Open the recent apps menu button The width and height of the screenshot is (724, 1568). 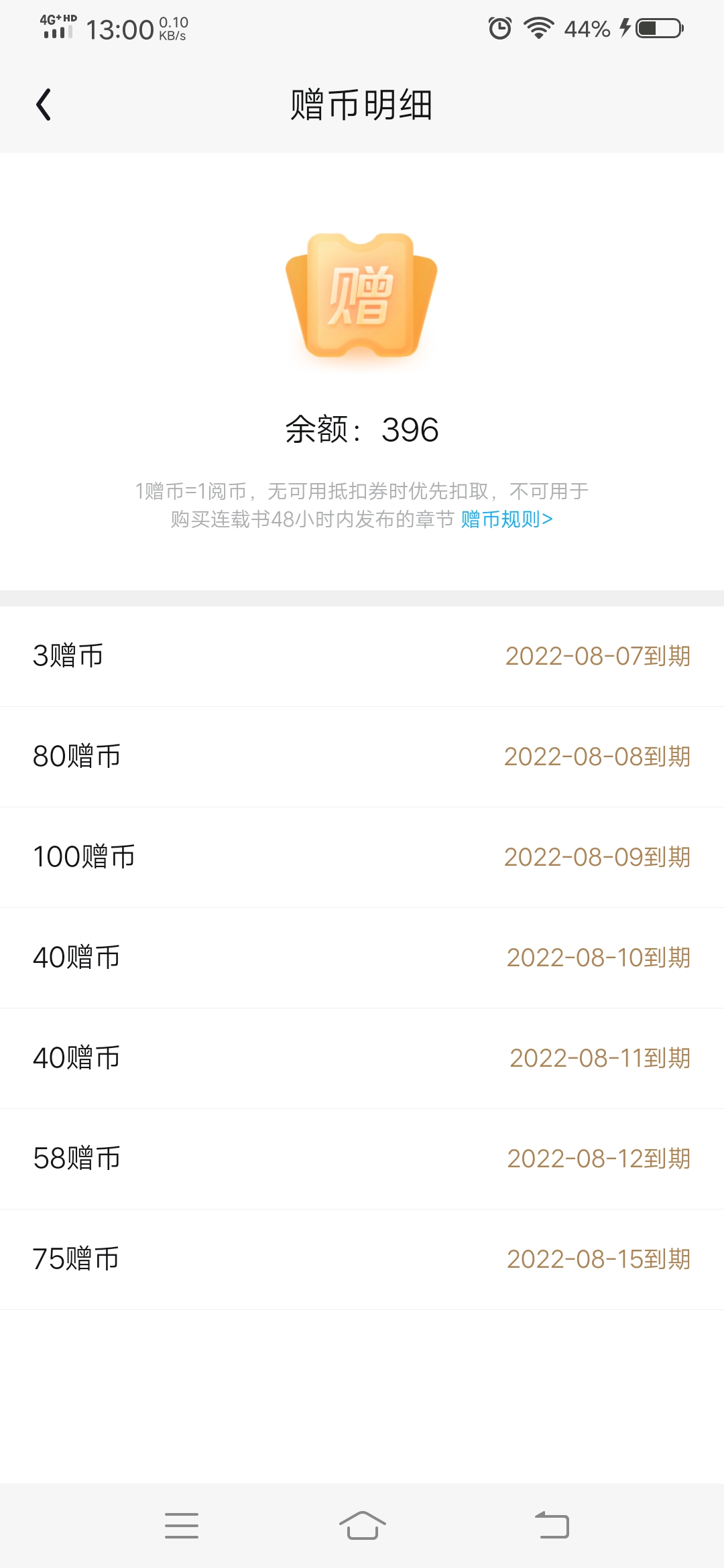[x=182, y=1525]
